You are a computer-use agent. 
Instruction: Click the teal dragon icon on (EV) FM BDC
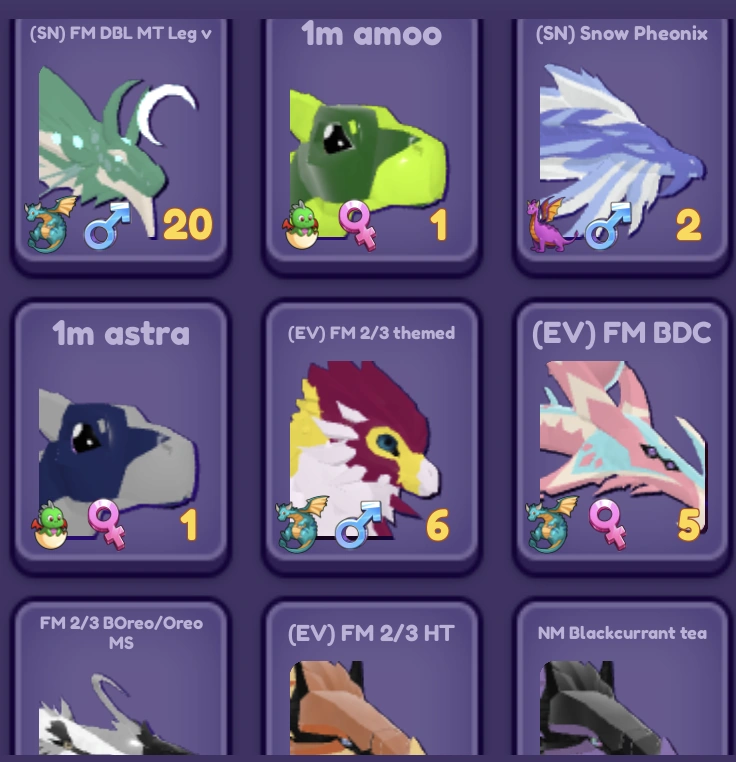(549, 523)
